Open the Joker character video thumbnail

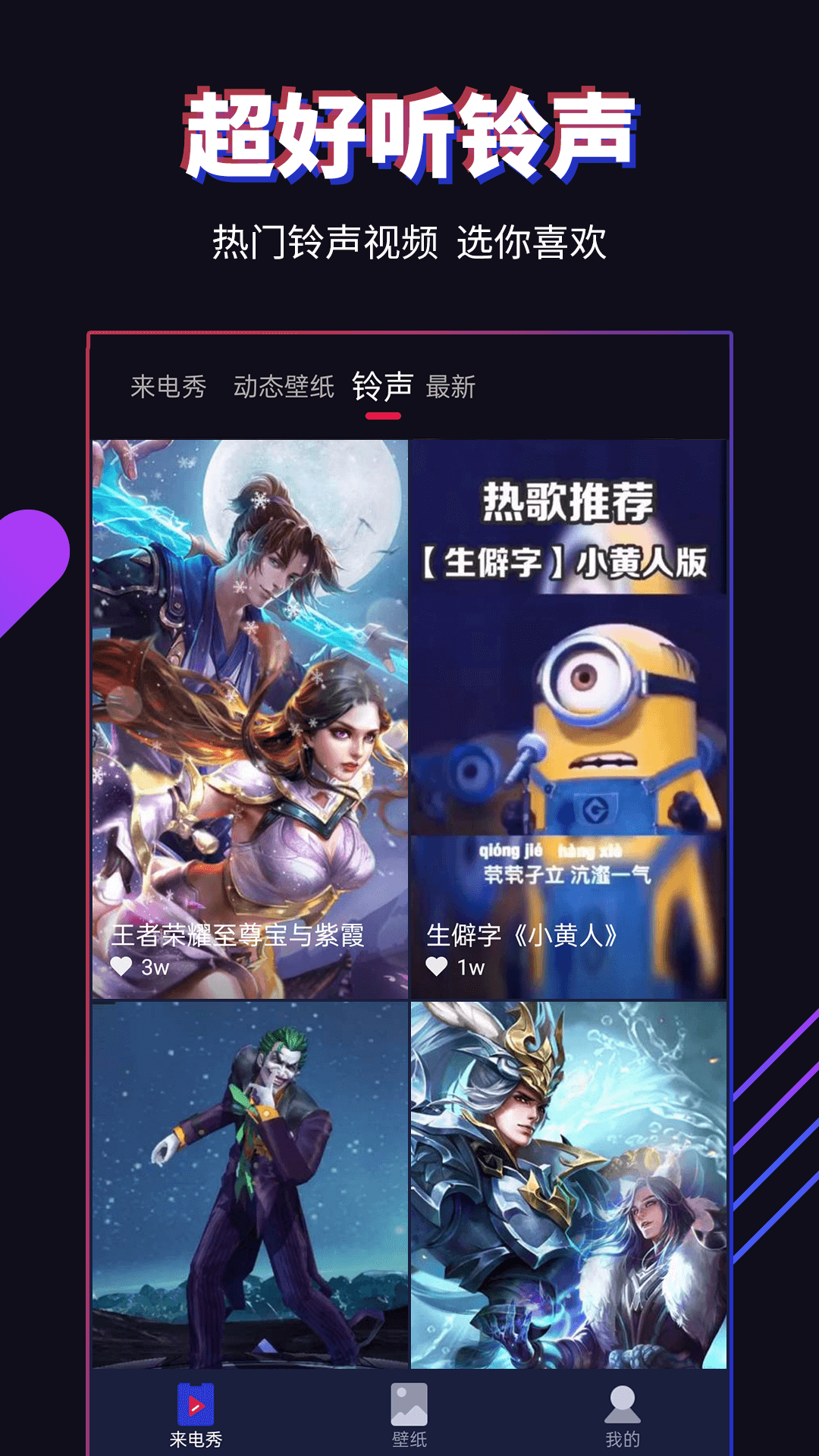click(x=250, y=1183)
